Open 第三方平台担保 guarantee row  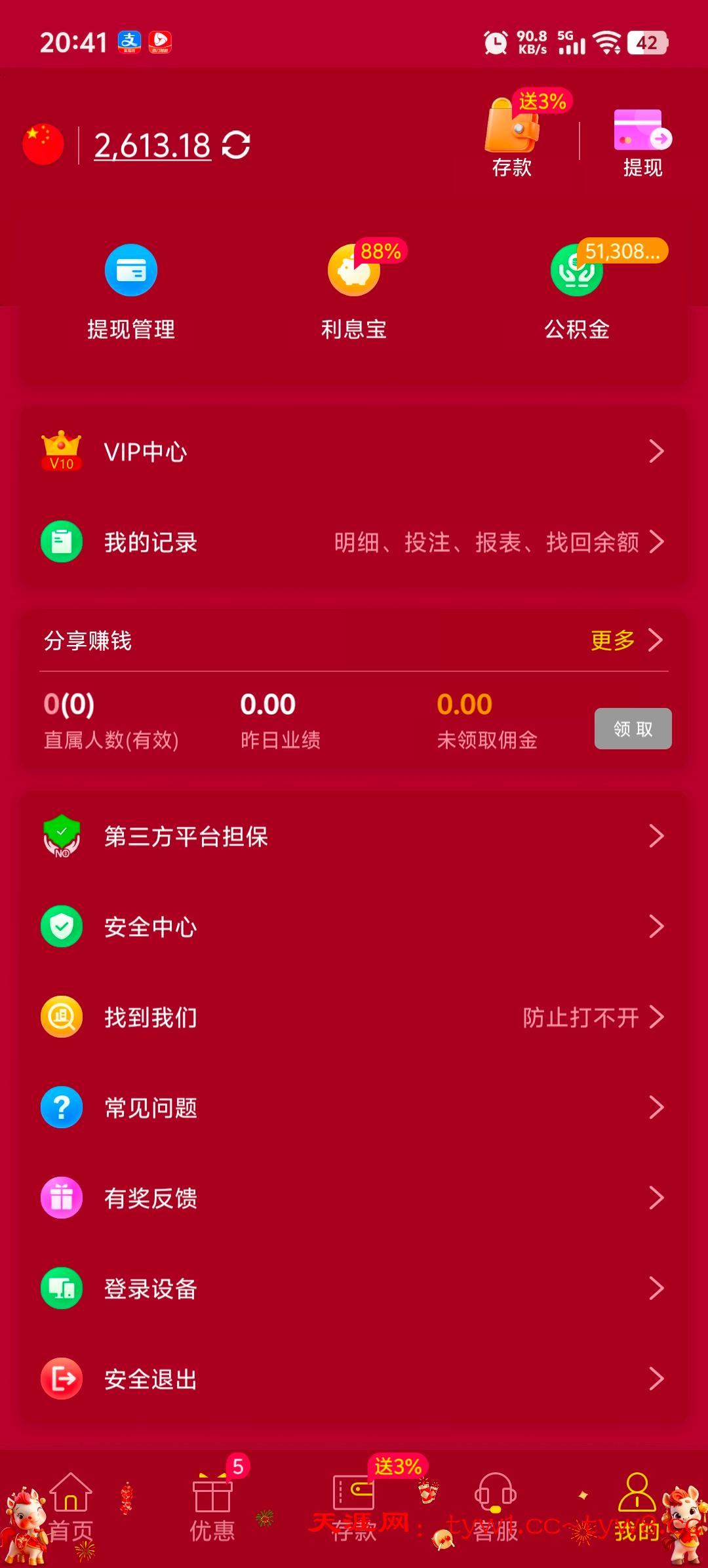354,836
